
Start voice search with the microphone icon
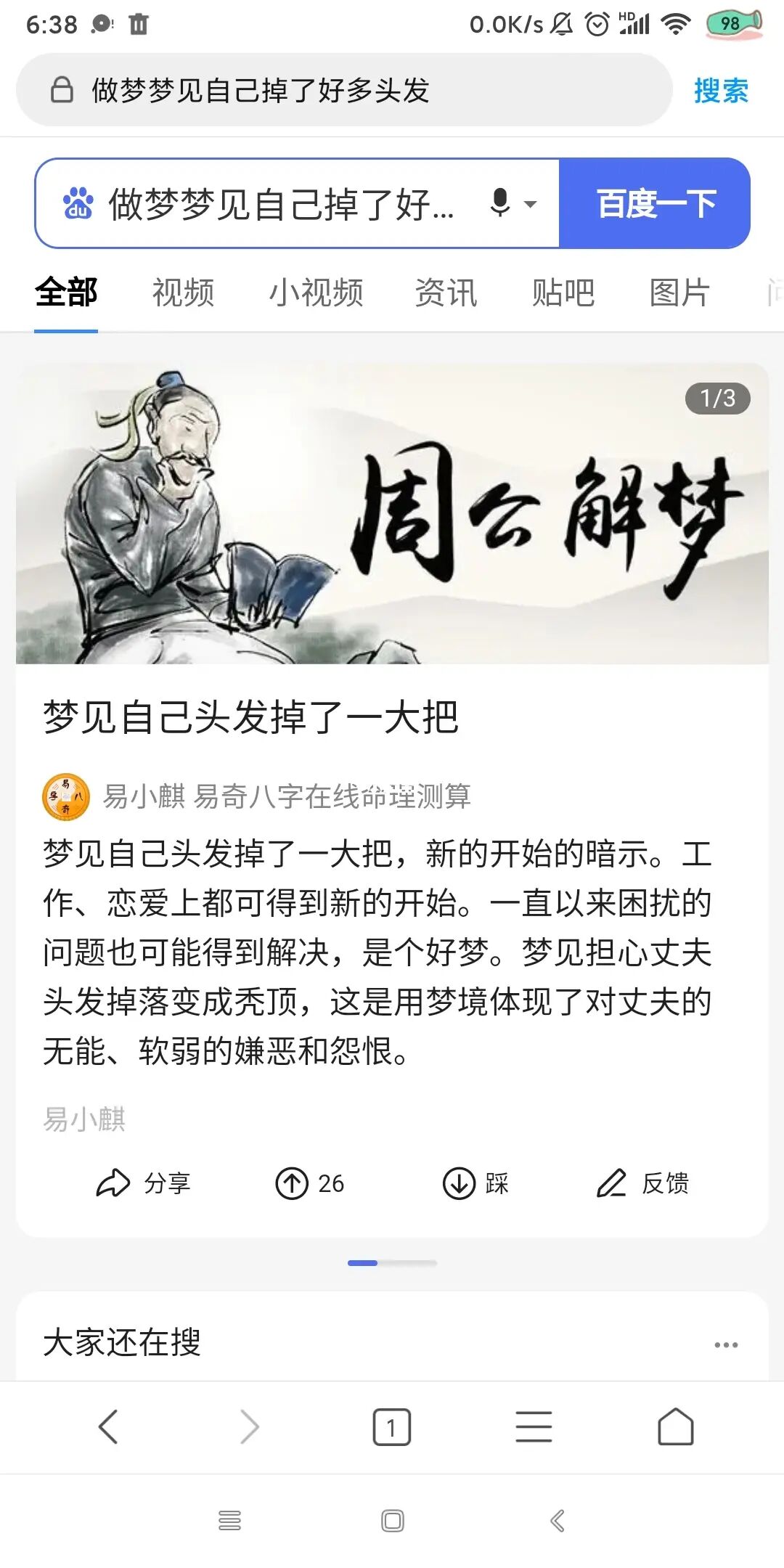(x=499, y=203)
